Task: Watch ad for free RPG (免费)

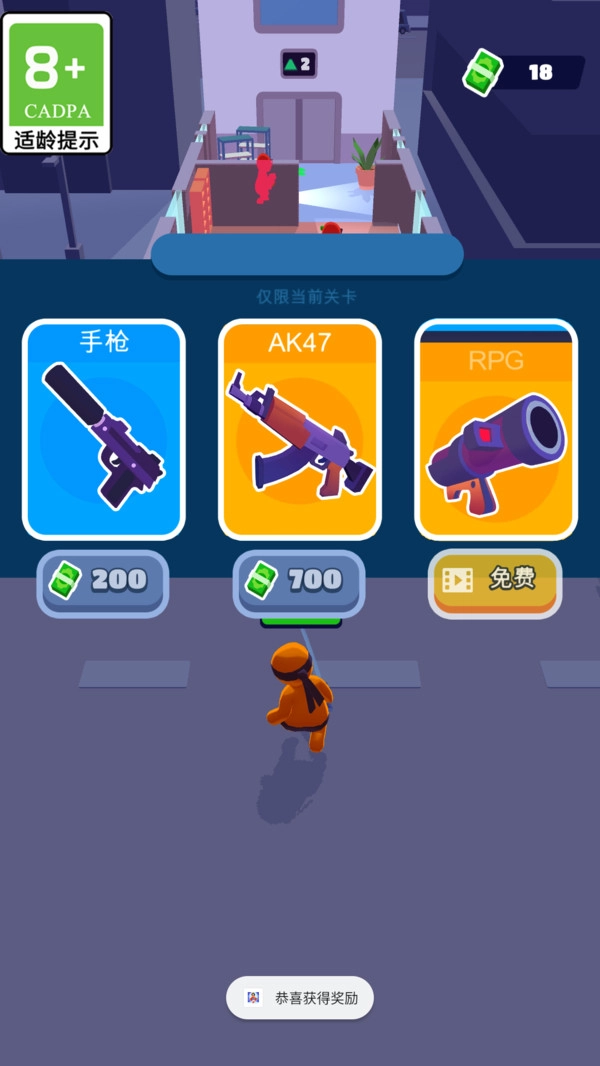Action: pos(495,579)
